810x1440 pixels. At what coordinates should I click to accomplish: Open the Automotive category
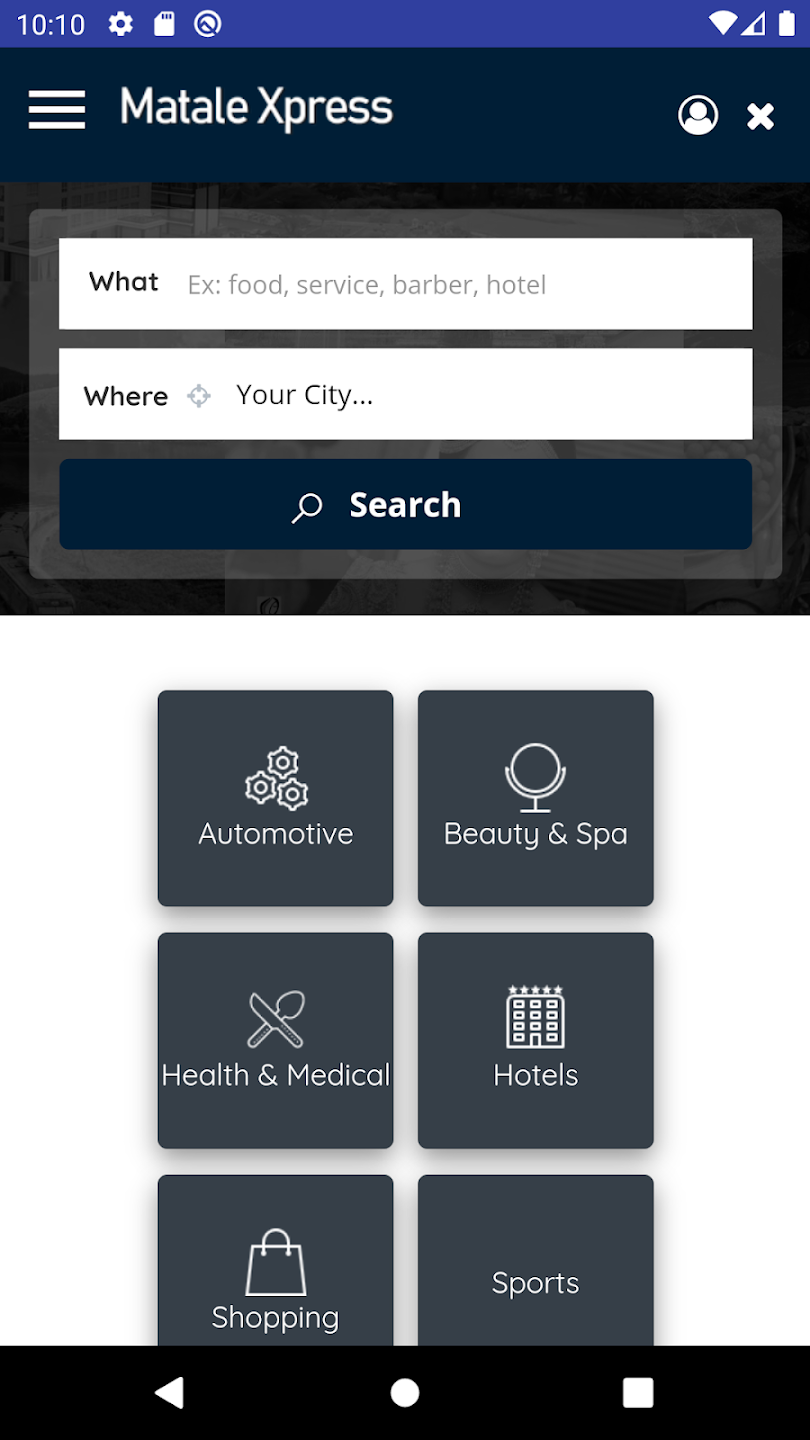(x=275, y=798)
